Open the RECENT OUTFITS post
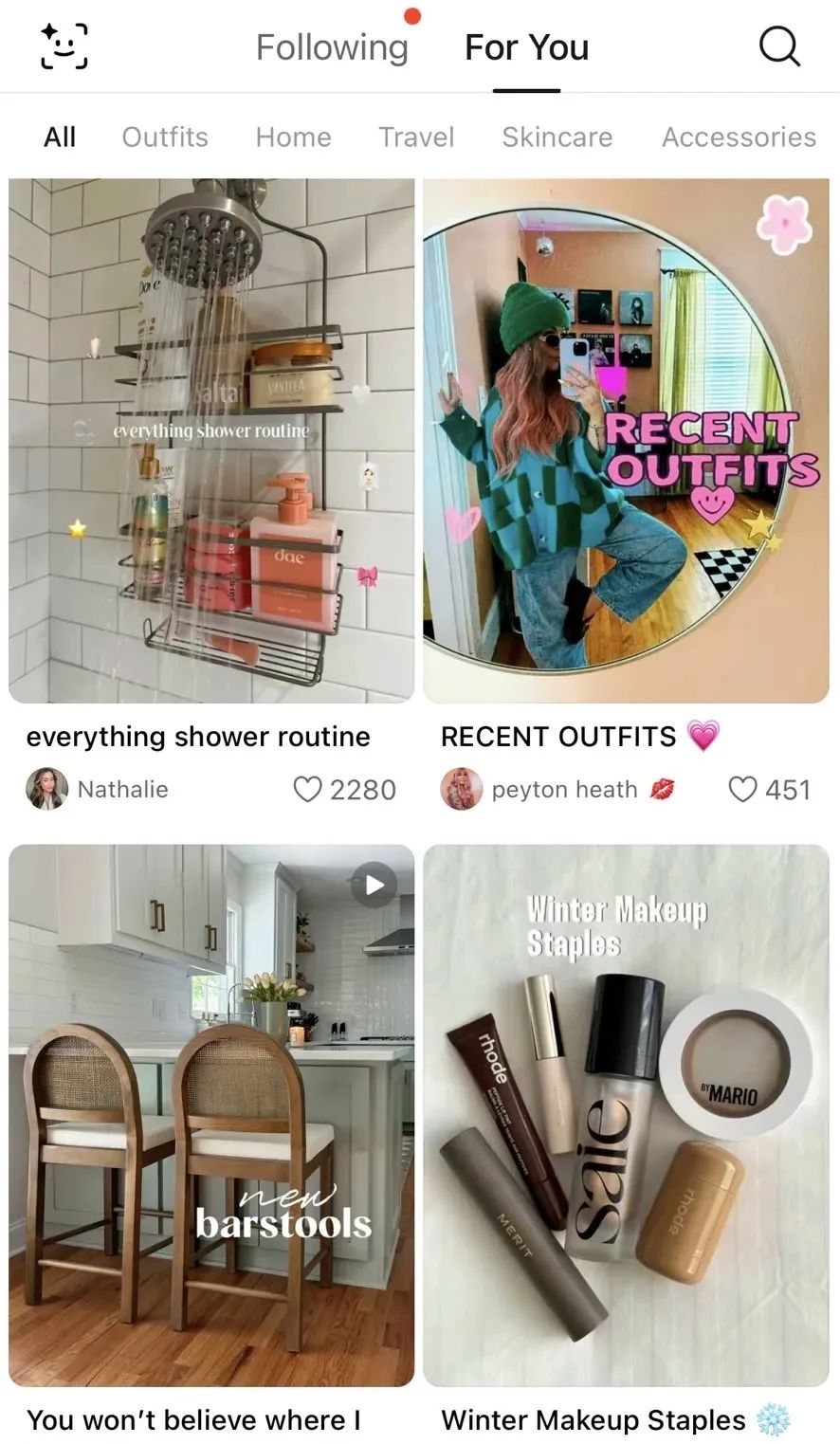This screenshot has height=1444, width=840. (626, 441)
